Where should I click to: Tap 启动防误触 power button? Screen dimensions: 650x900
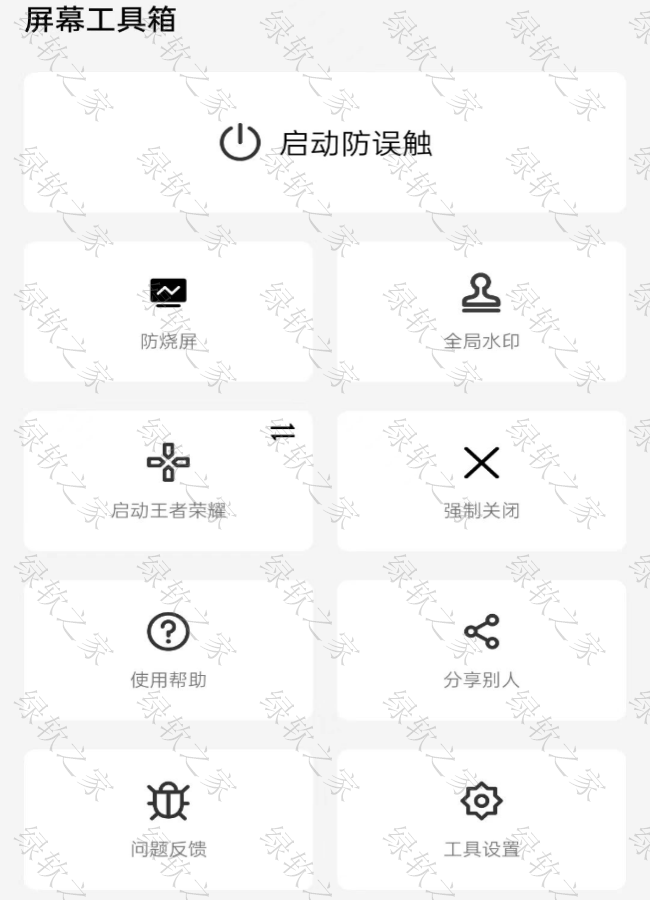240,143
